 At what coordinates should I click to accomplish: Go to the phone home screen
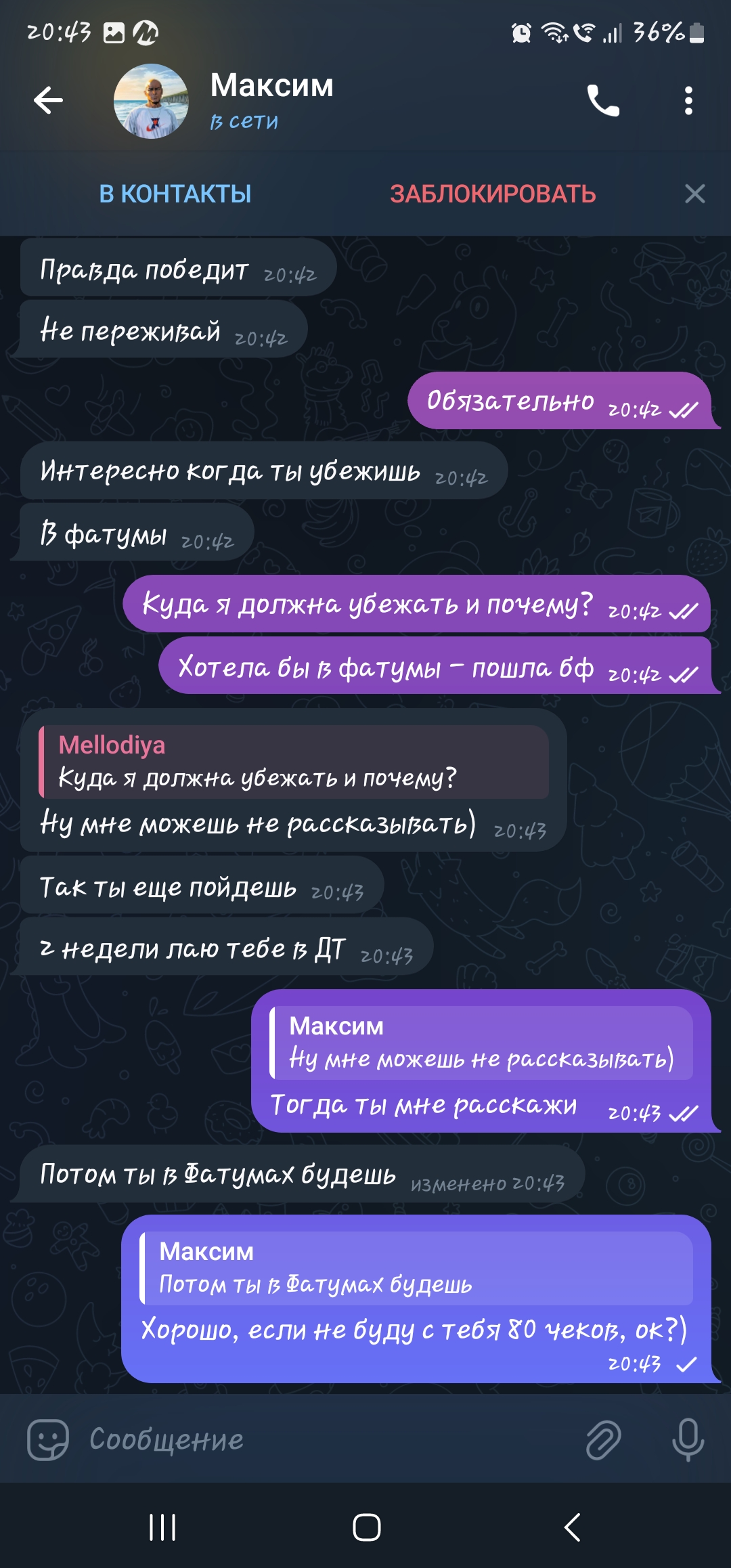tap(366, 1527)
